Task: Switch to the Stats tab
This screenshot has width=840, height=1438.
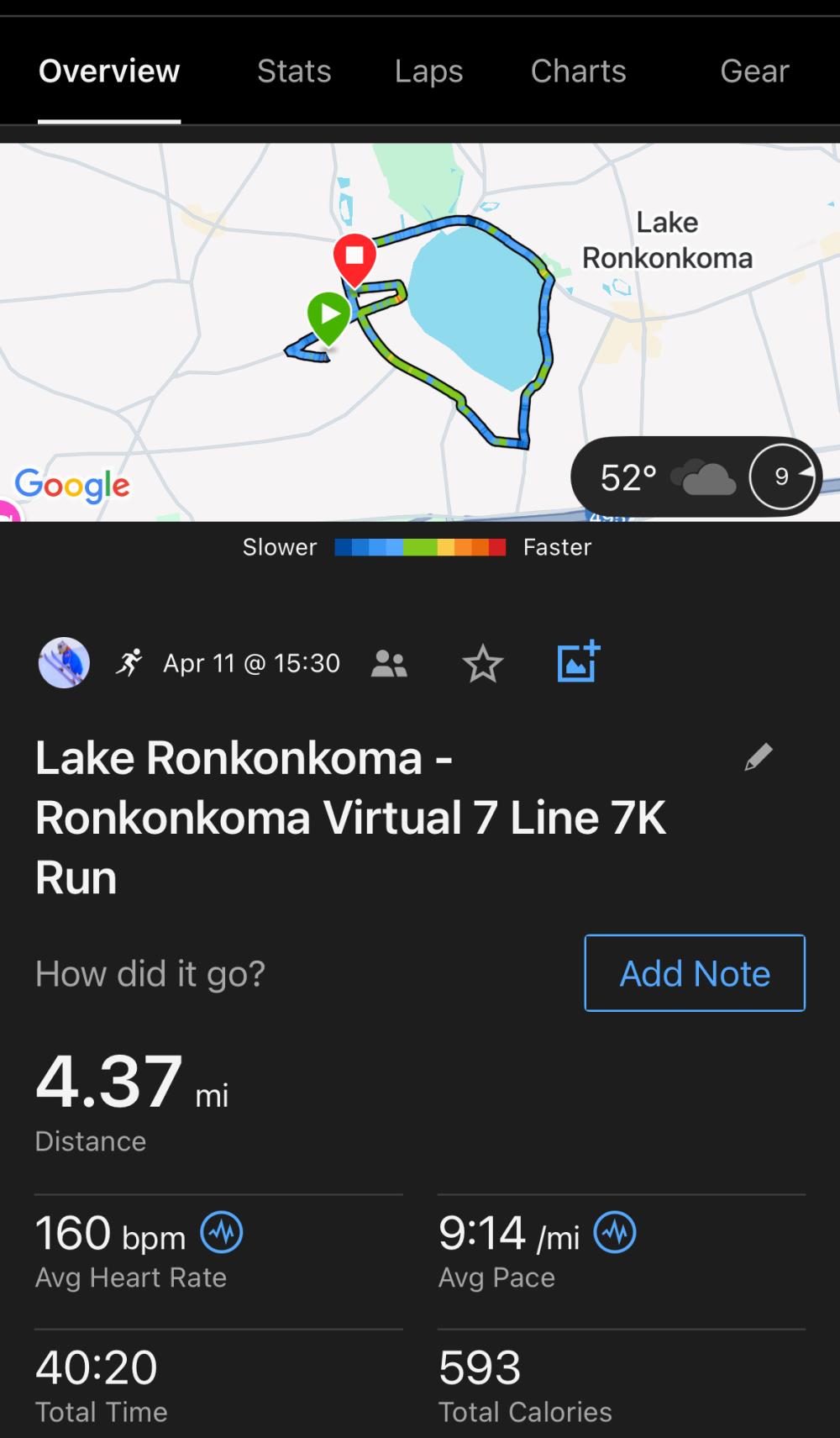Action: point(294,71)
